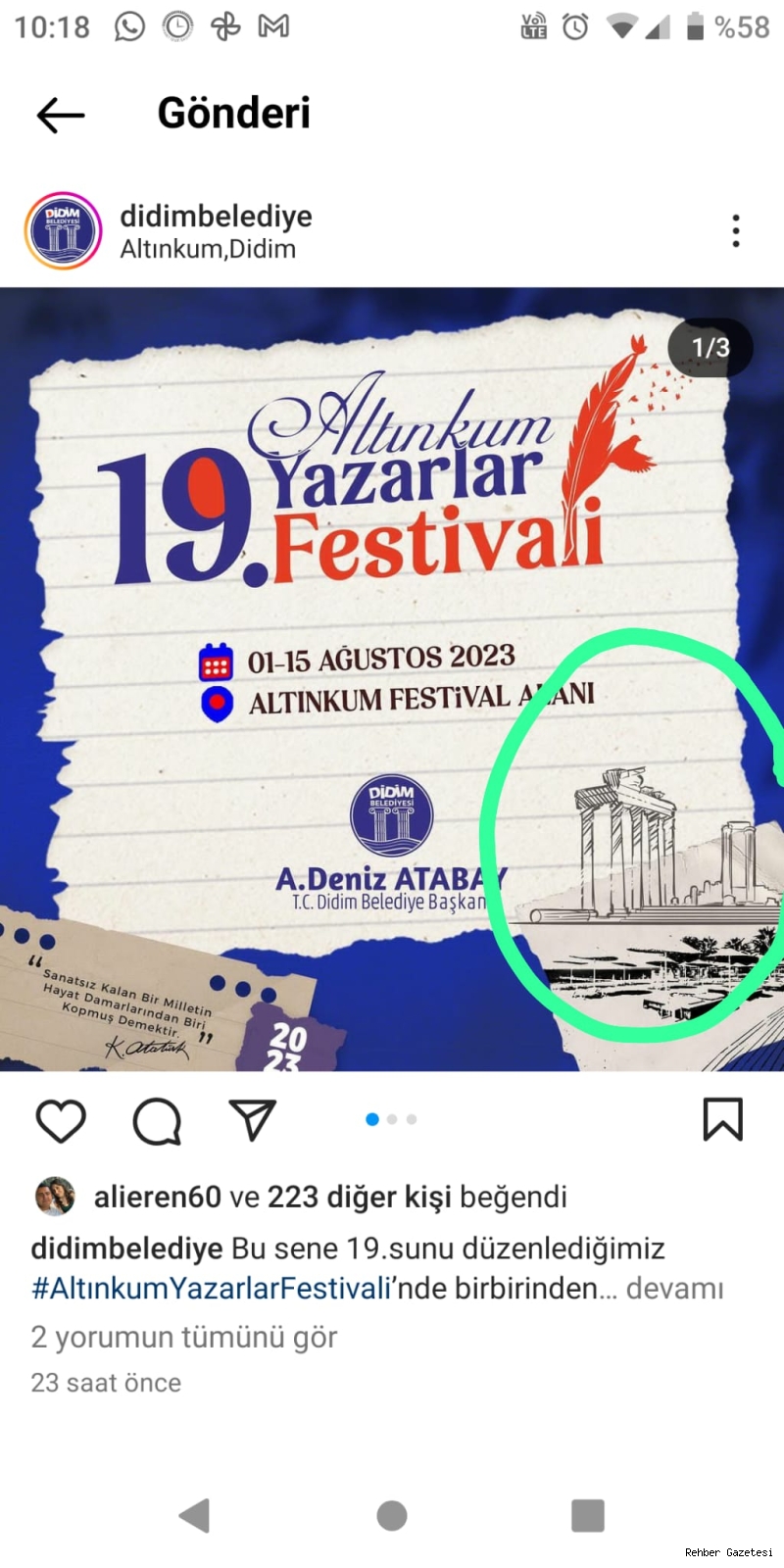Like the post with heart icon
The width and height of the screenshot is (784, 1568).
[x=61, y=1120]
